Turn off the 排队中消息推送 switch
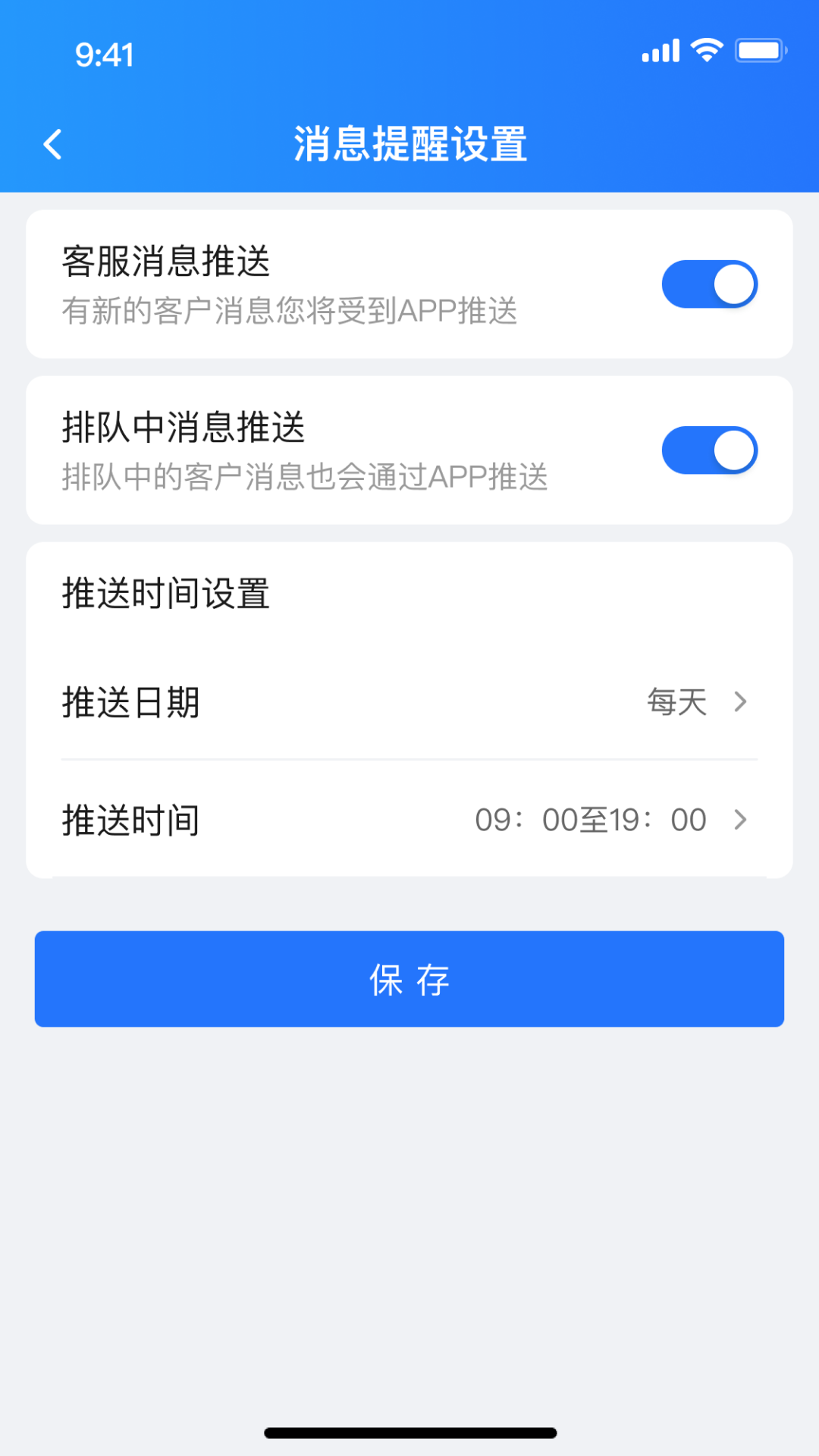This screenshot has width=819, height=1456. [x=710, y=449]
